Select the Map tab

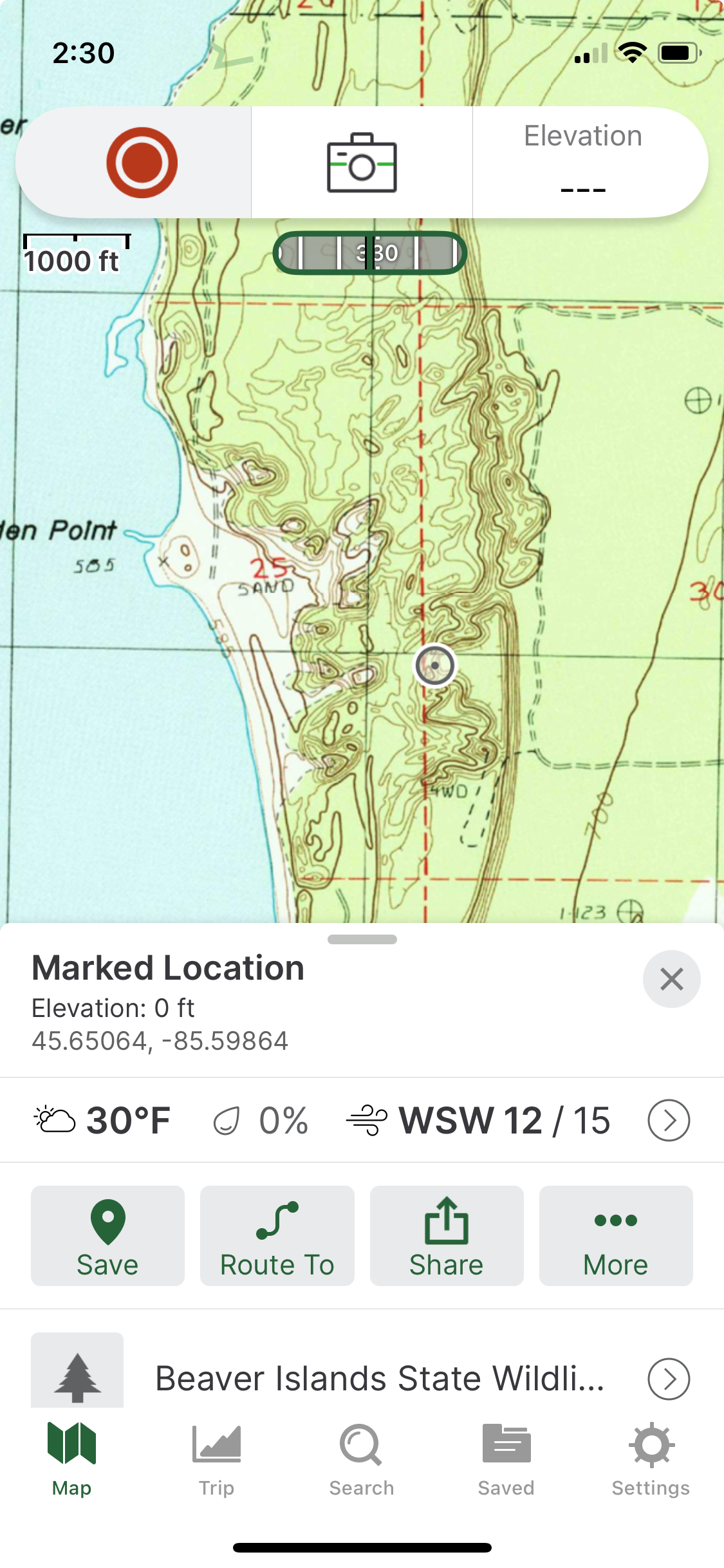click(x=71, y=1460)
